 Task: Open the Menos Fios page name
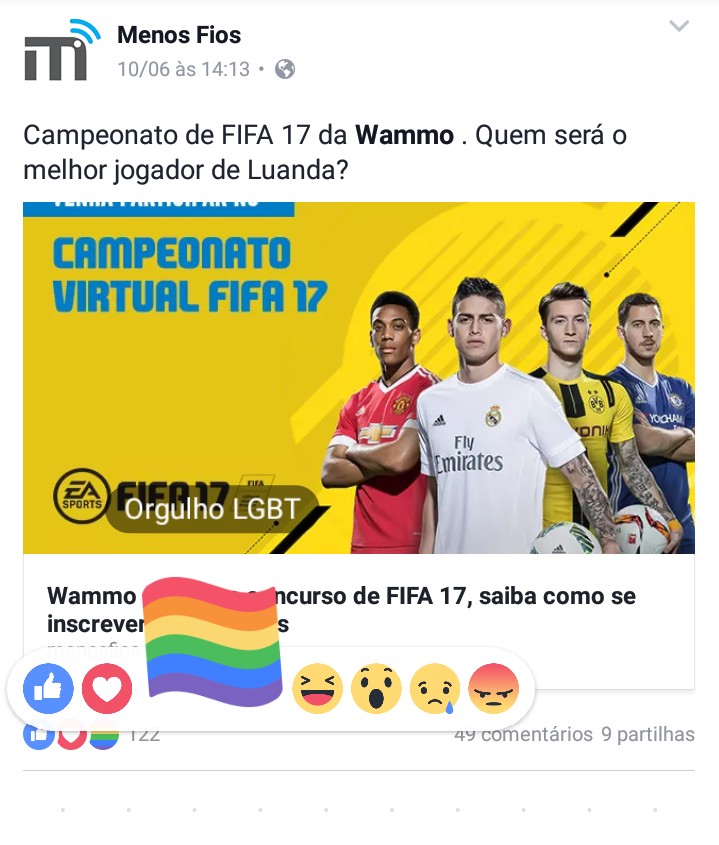179,35
